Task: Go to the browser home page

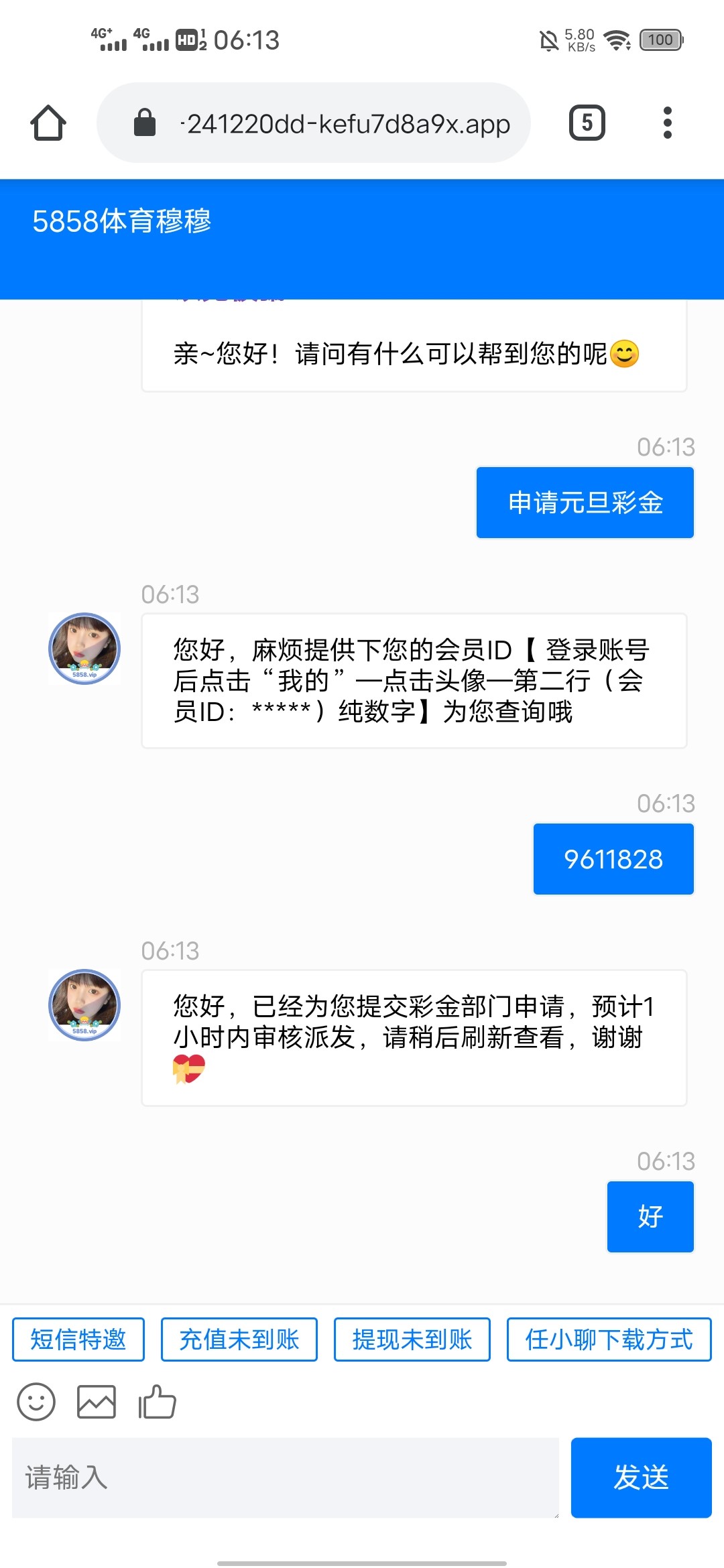Action: tap(48, 123)
